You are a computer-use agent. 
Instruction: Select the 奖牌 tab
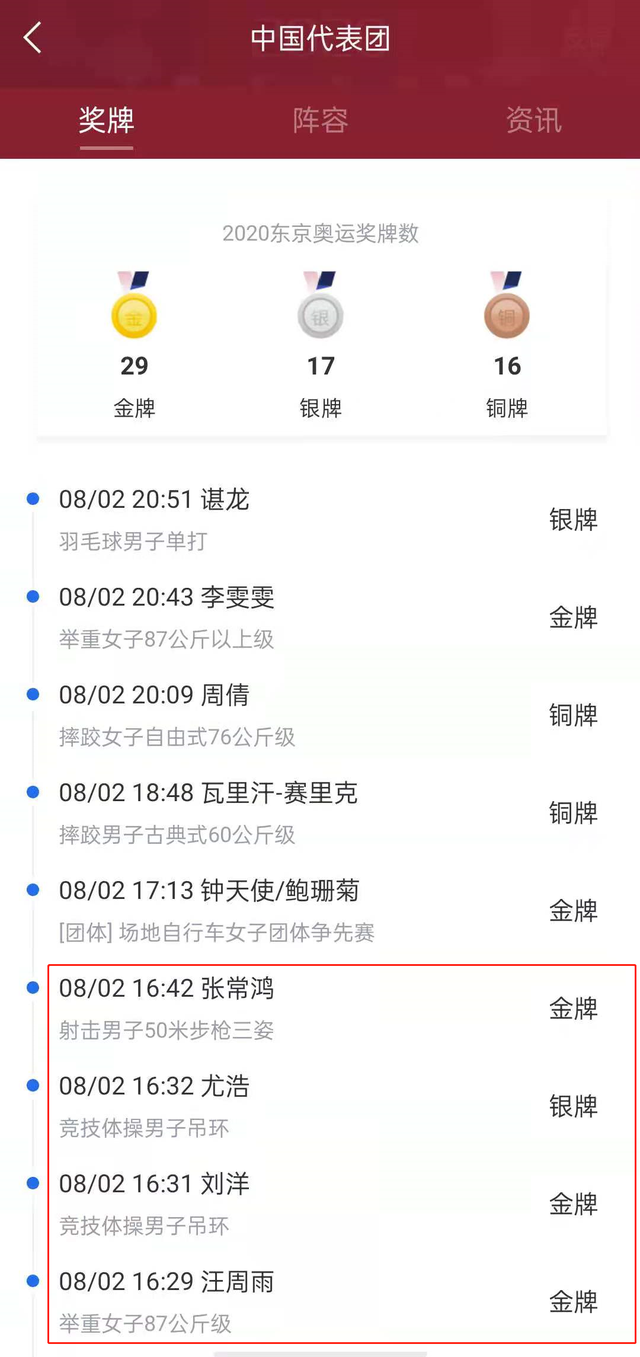106,121
